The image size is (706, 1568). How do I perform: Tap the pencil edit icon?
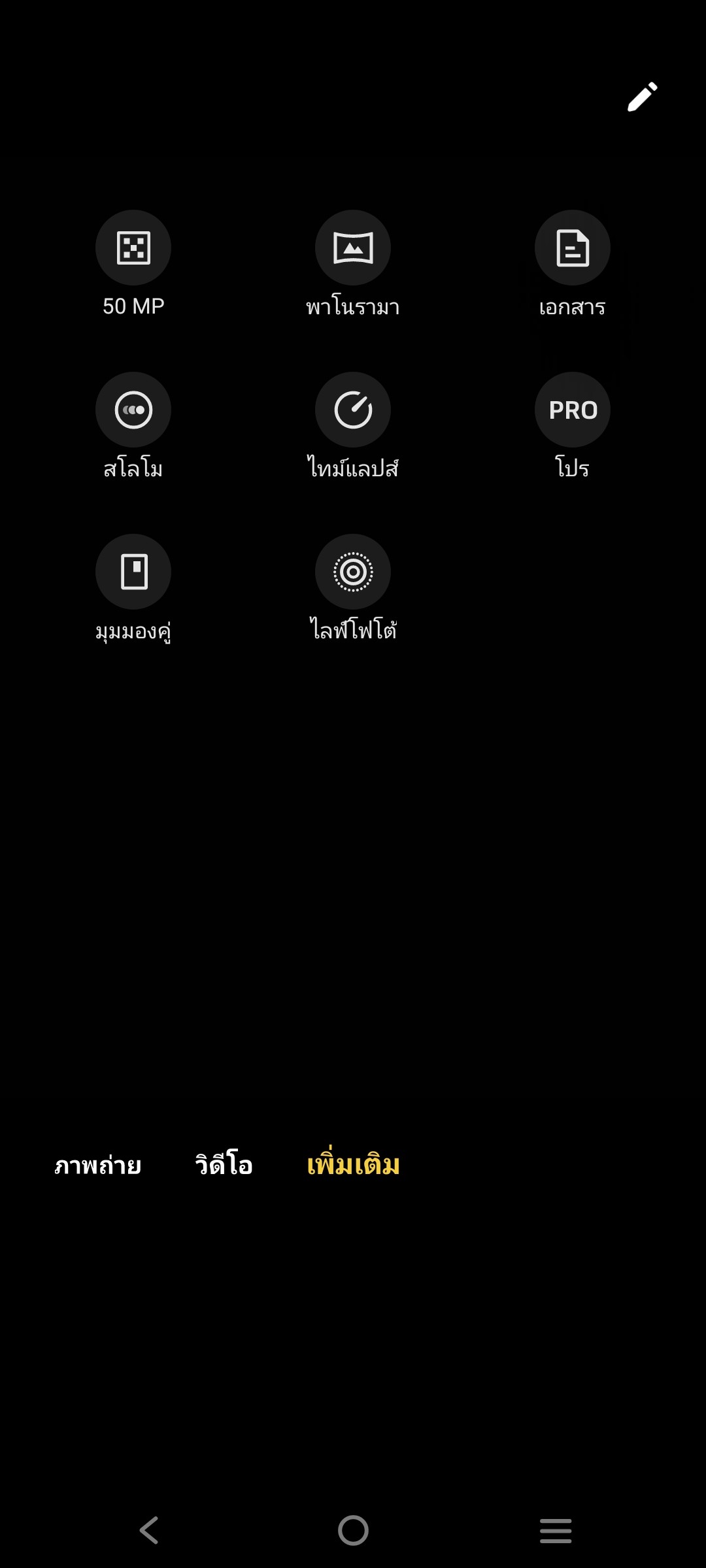(642, 97)
